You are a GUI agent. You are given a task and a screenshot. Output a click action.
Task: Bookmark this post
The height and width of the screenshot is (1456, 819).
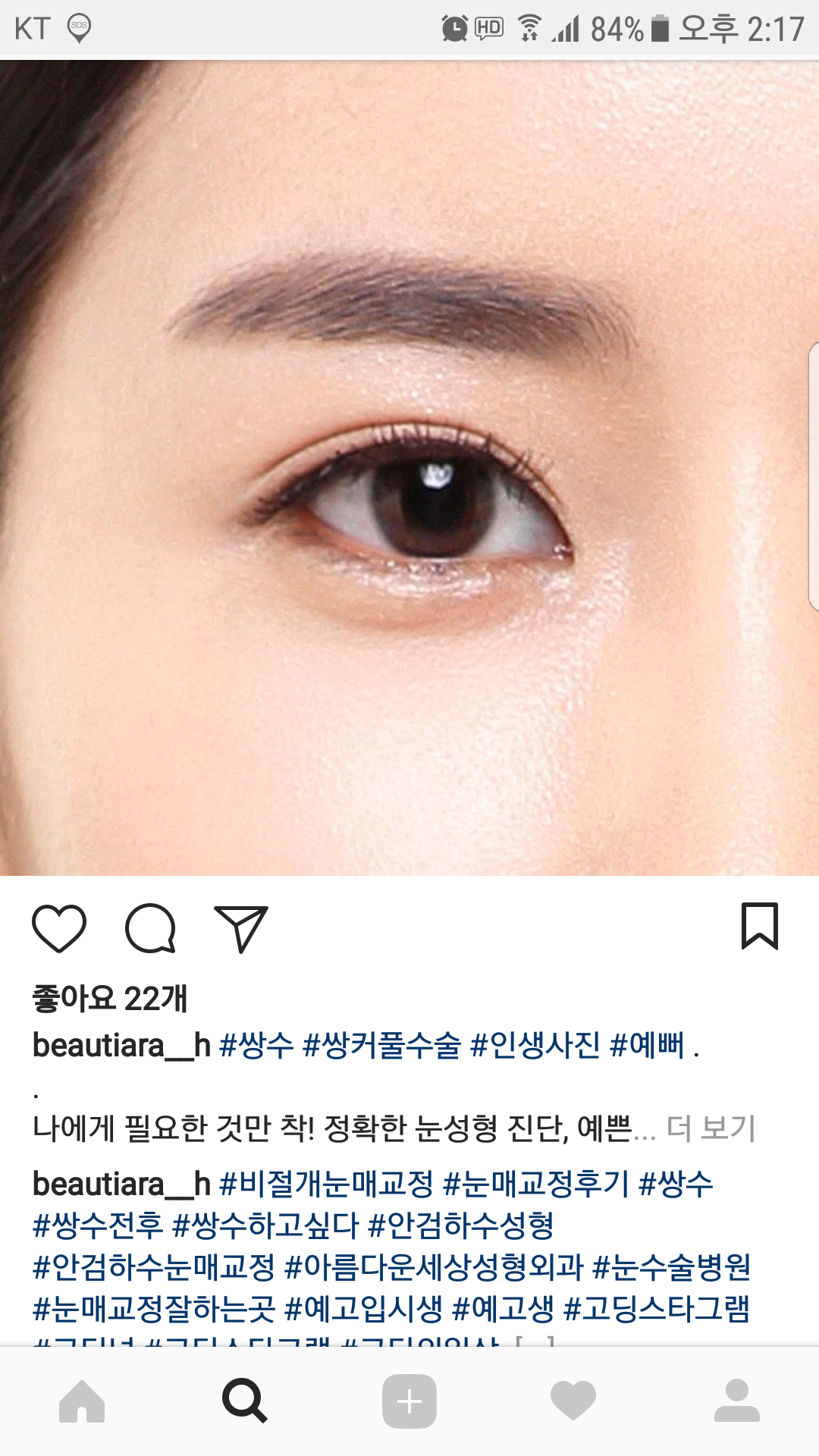click(760, 926)
